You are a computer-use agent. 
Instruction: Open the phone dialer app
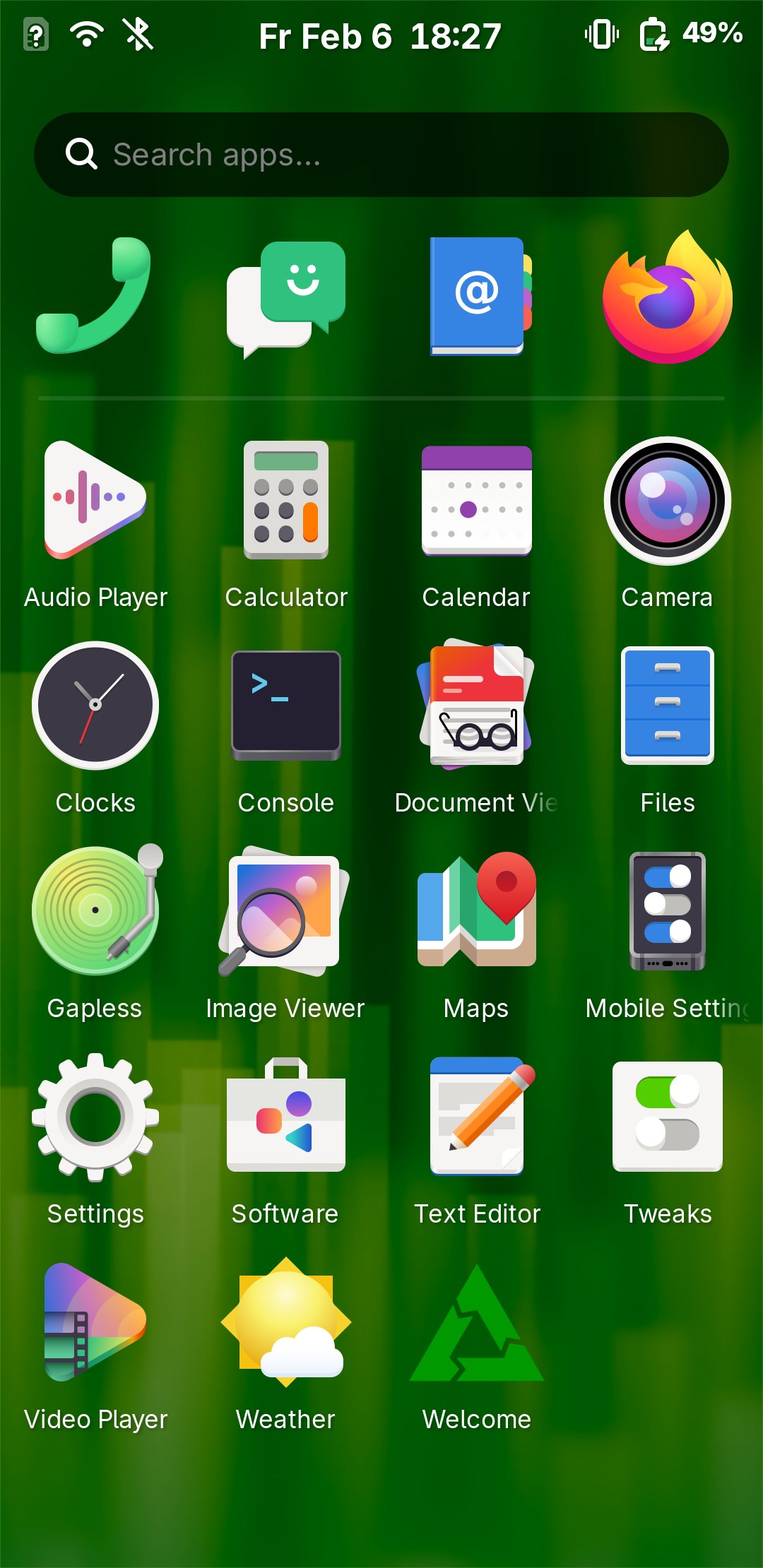tap(95, 295)
